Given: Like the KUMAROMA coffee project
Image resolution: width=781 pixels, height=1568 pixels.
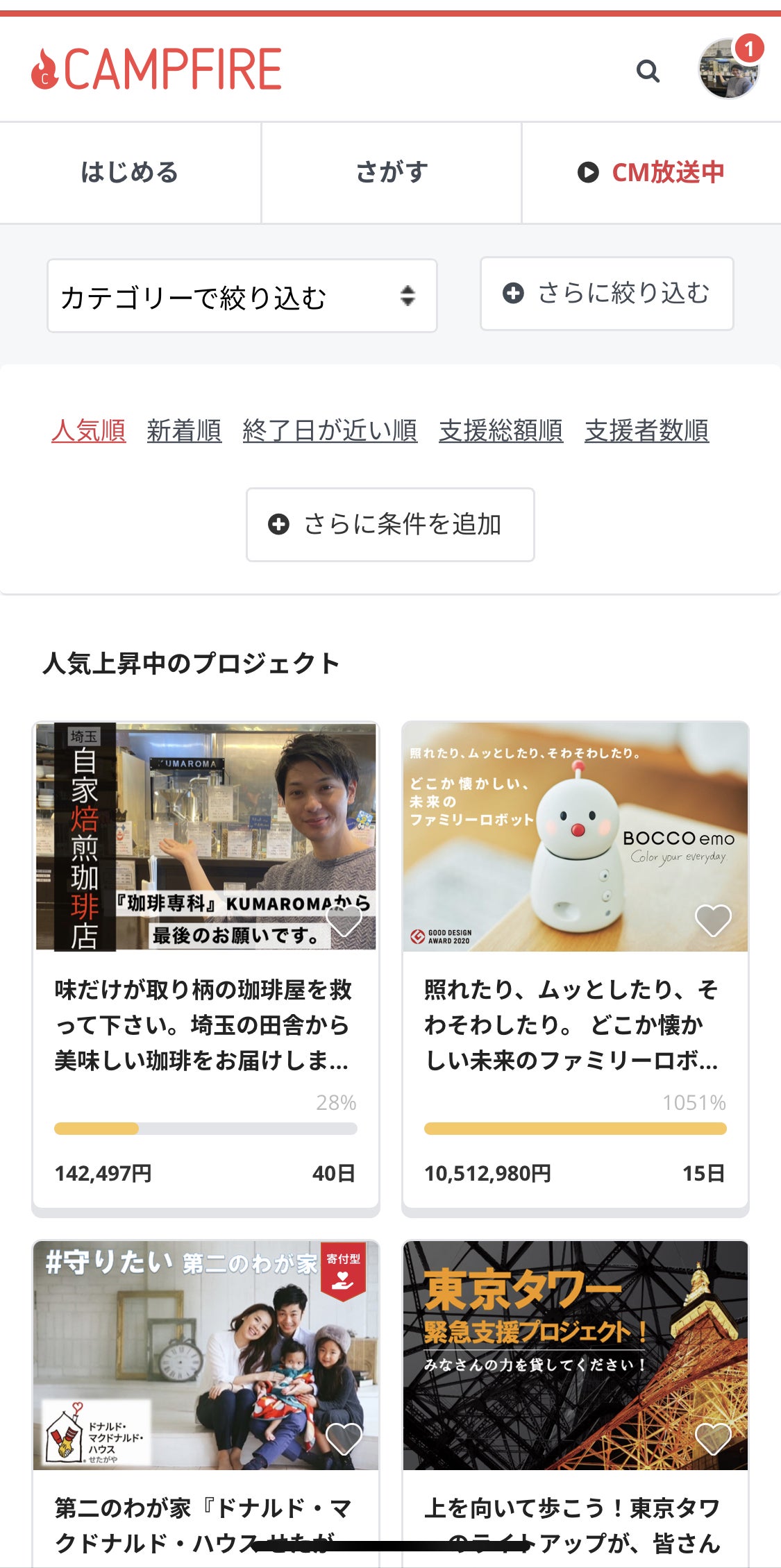Looking at the screenshot, I should pyautogui.click(x=344, y=920).
